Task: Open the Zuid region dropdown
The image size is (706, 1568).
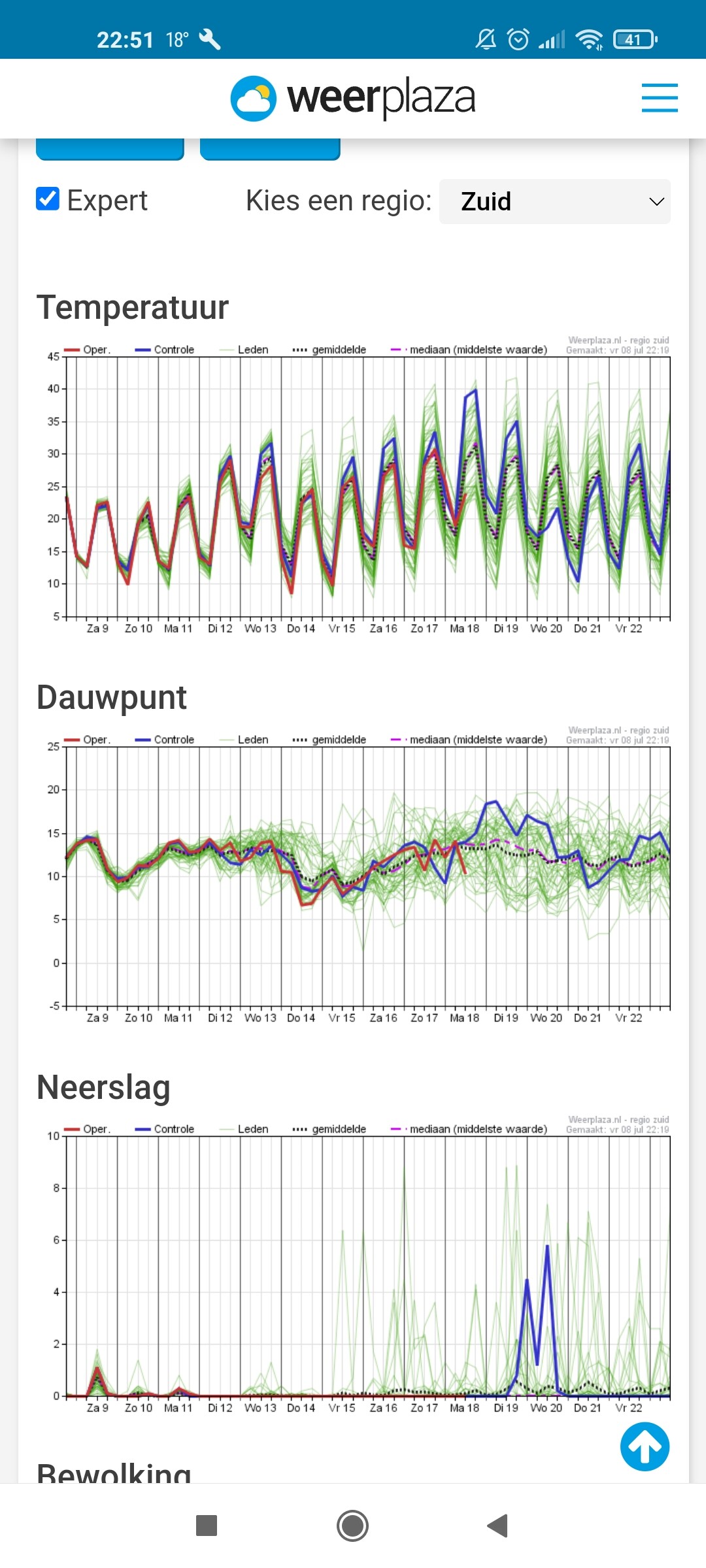Action: 554,201
